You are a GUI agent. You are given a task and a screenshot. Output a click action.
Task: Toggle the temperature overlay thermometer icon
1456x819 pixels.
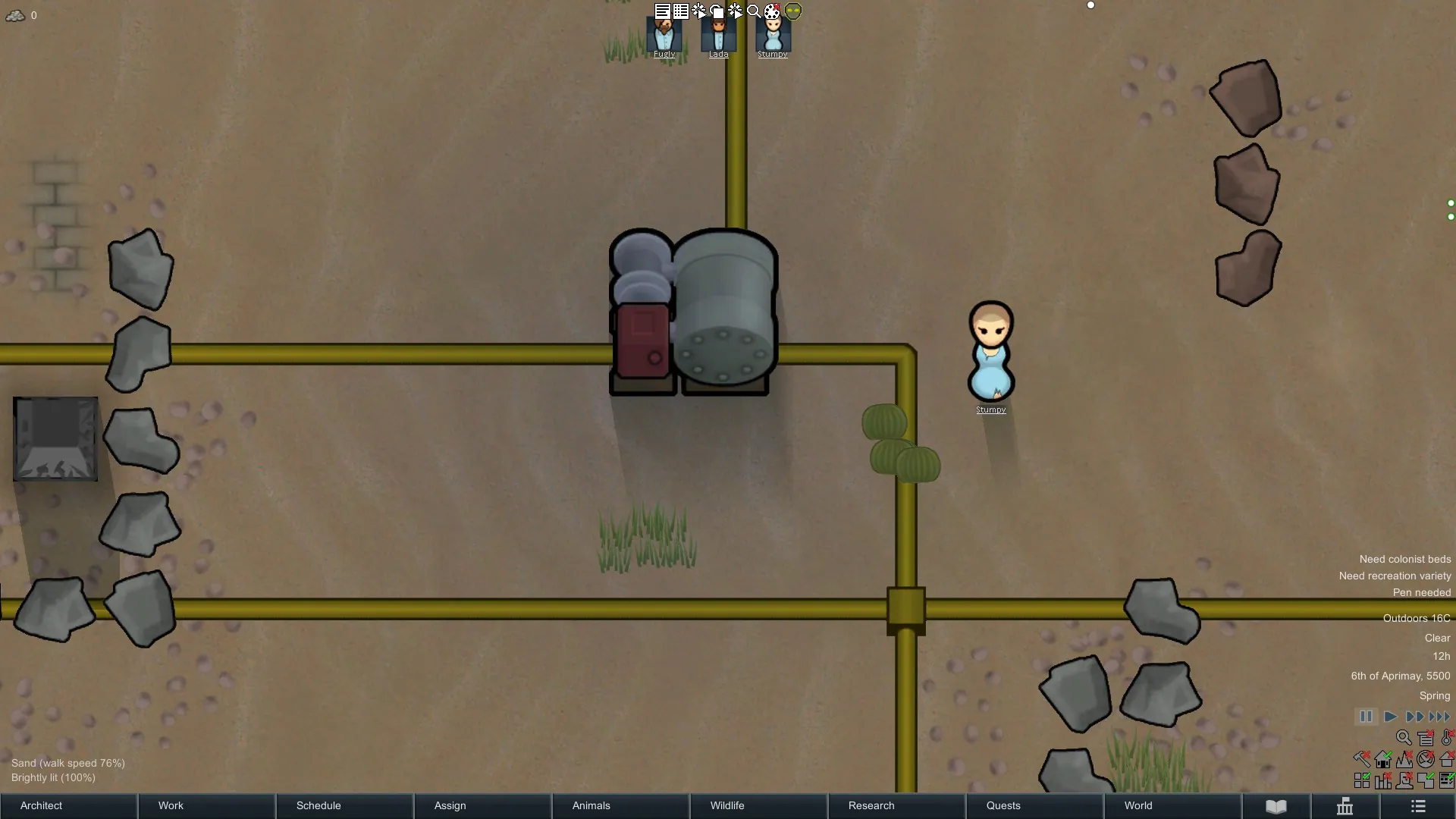(1447, 737)
